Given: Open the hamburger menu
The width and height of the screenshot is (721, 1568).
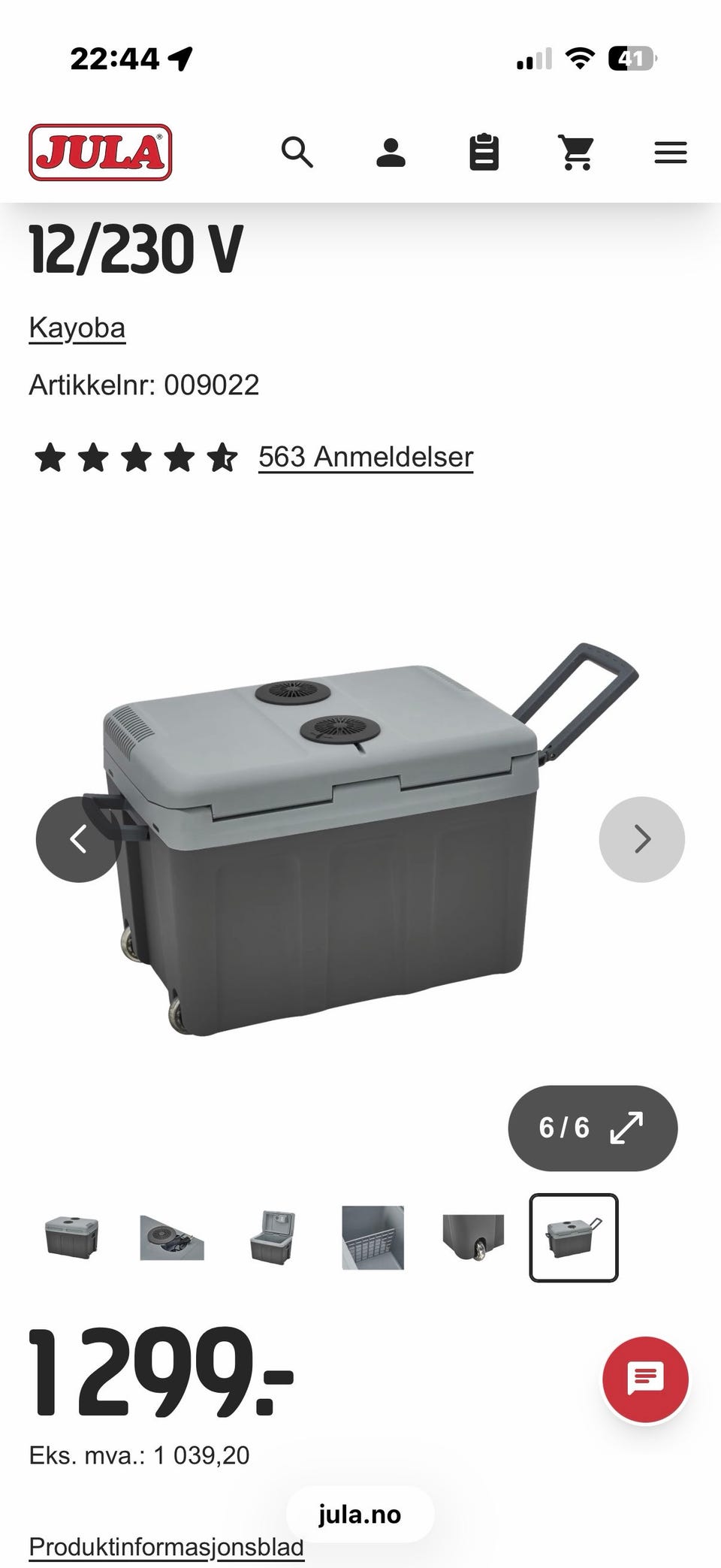Looking at the screenshot, I should tap(671, 153).
